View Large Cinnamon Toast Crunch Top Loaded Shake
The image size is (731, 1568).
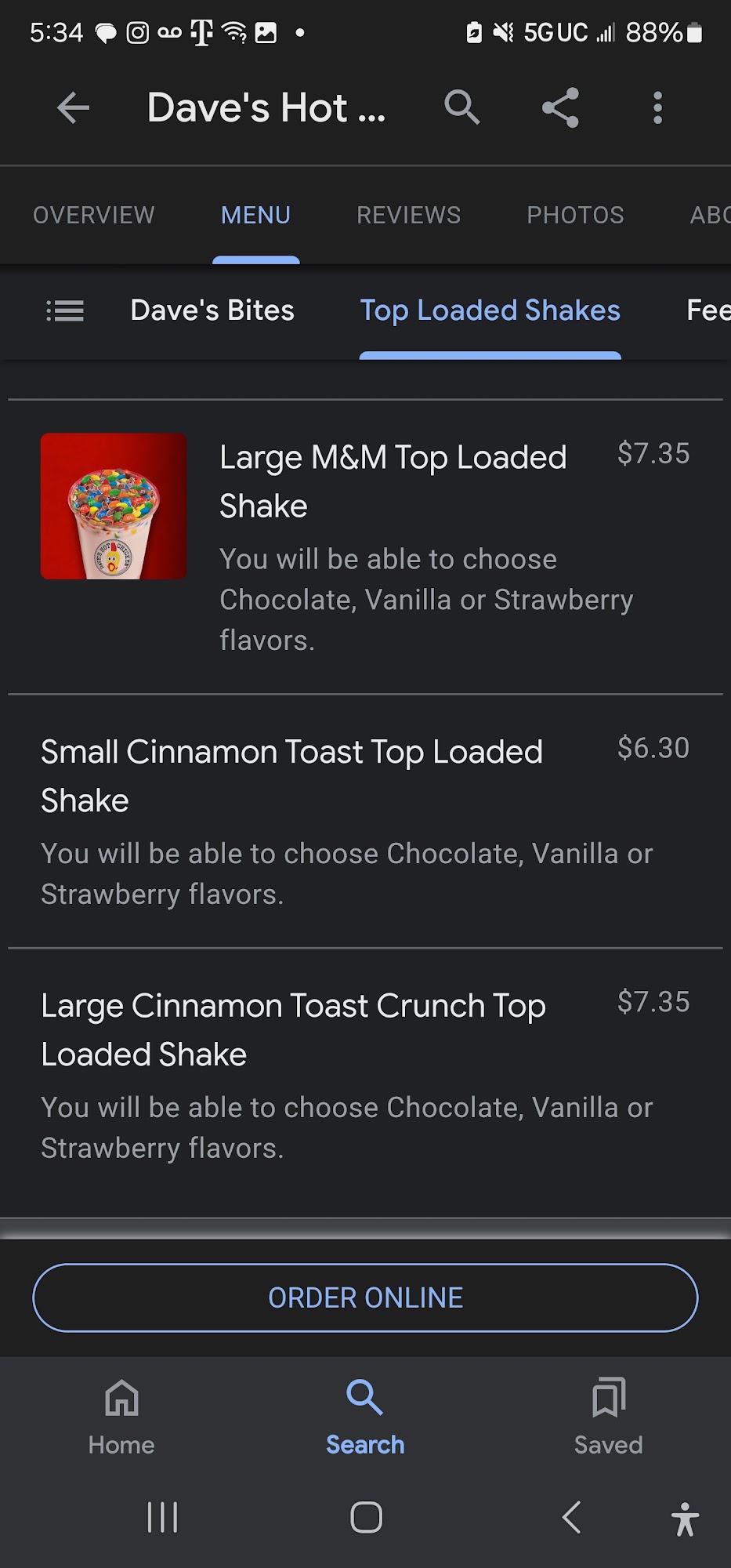click(x=293, y=1029)
